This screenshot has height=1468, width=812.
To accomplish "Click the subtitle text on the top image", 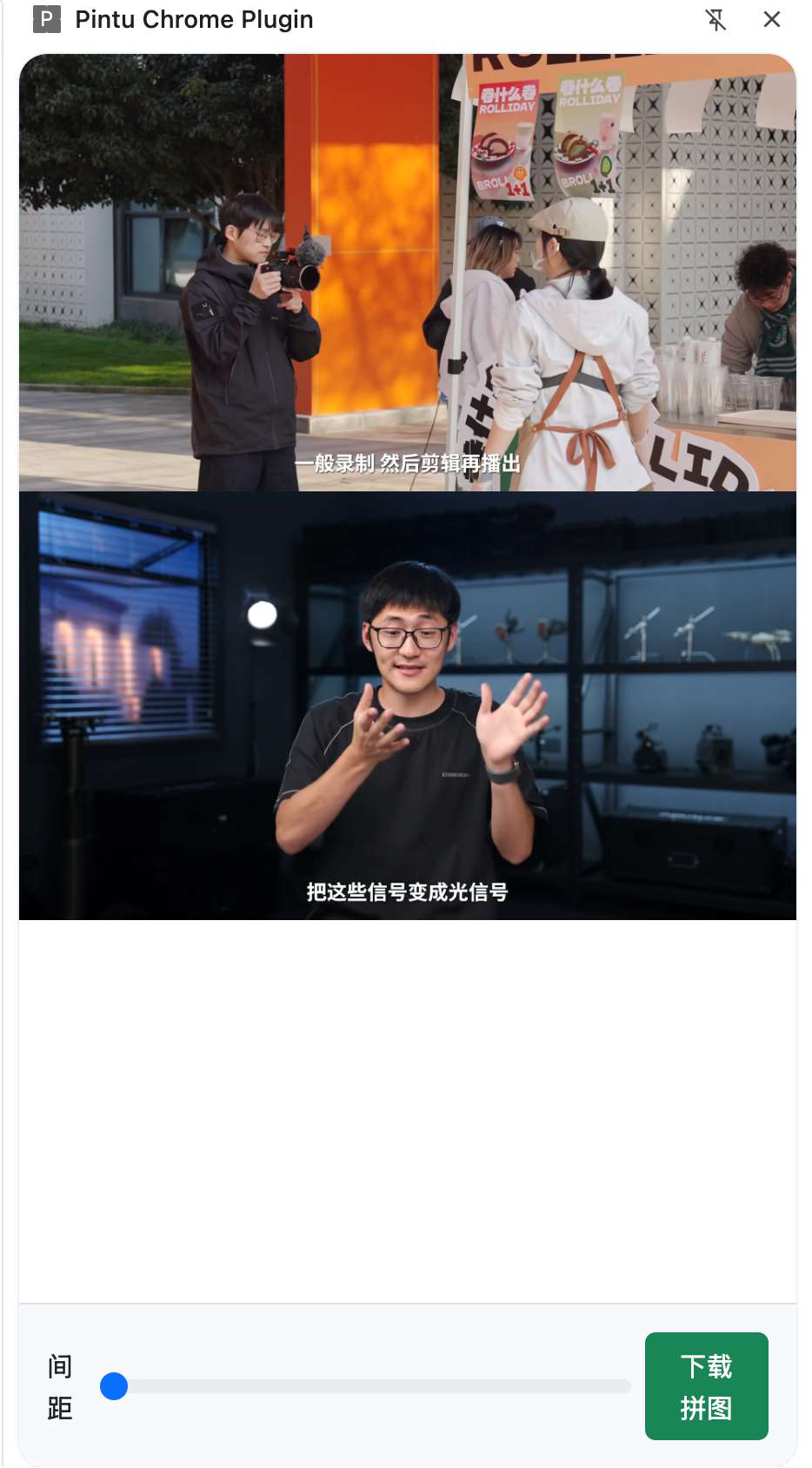I will click(x=409, y=465).
